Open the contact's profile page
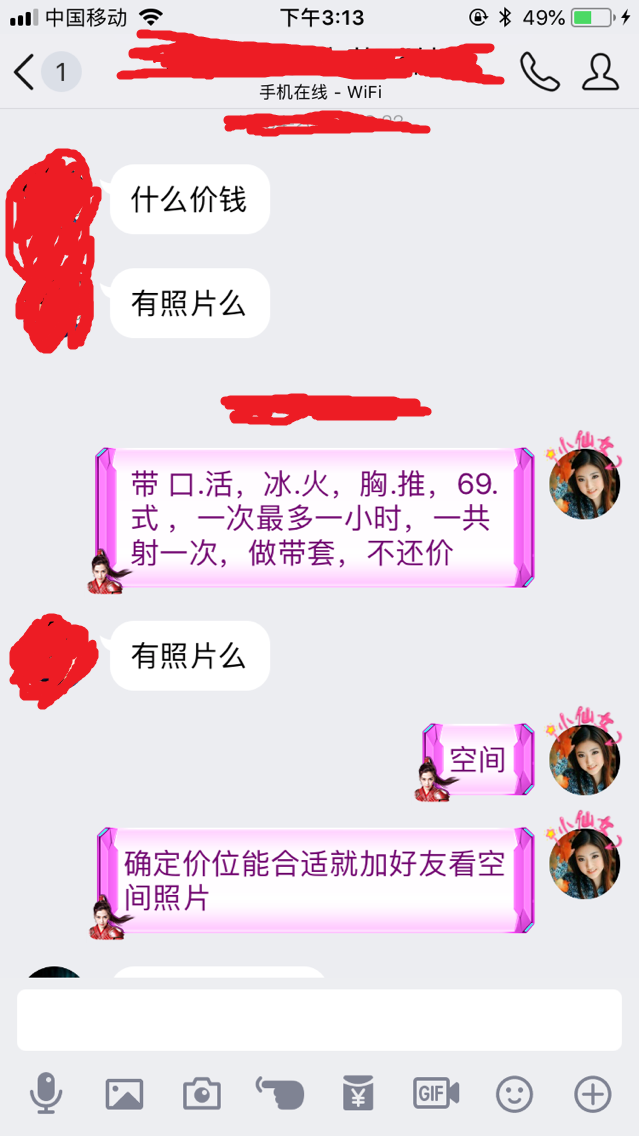639x1136 pixels. [600, 72]
